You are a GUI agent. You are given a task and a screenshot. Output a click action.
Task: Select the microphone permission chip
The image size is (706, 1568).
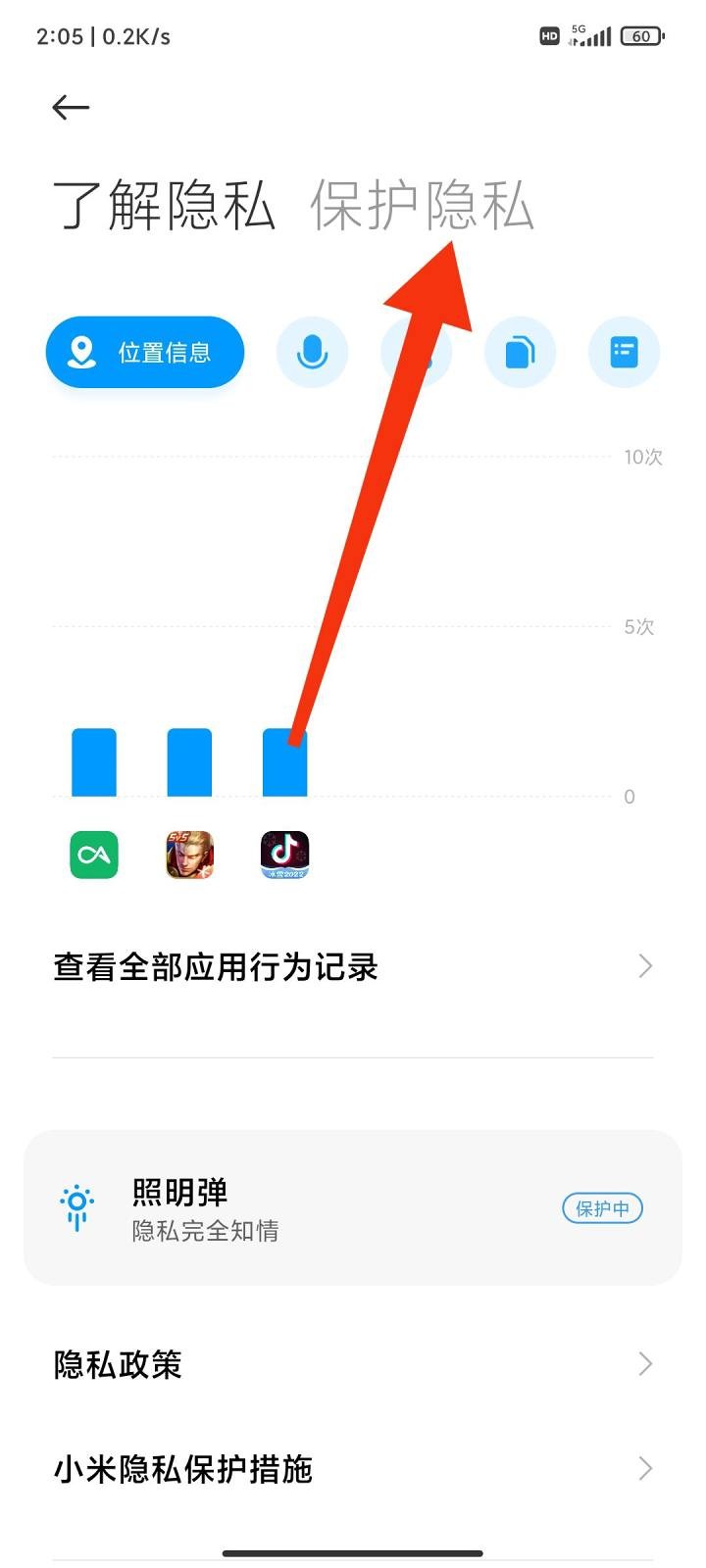(x=312, y=352)
